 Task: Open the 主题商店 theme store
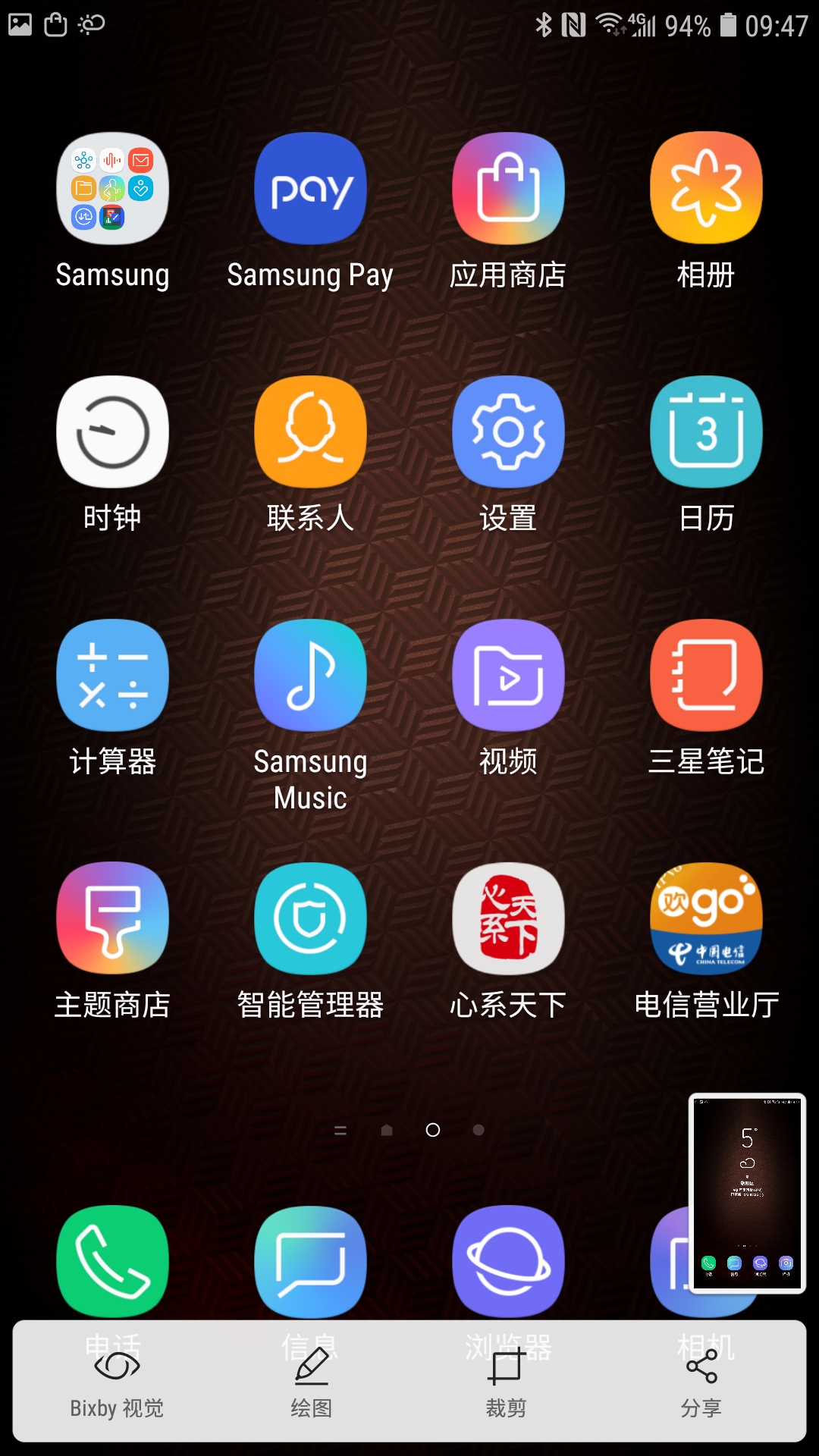pyautogui.click(x=112, y=919)
